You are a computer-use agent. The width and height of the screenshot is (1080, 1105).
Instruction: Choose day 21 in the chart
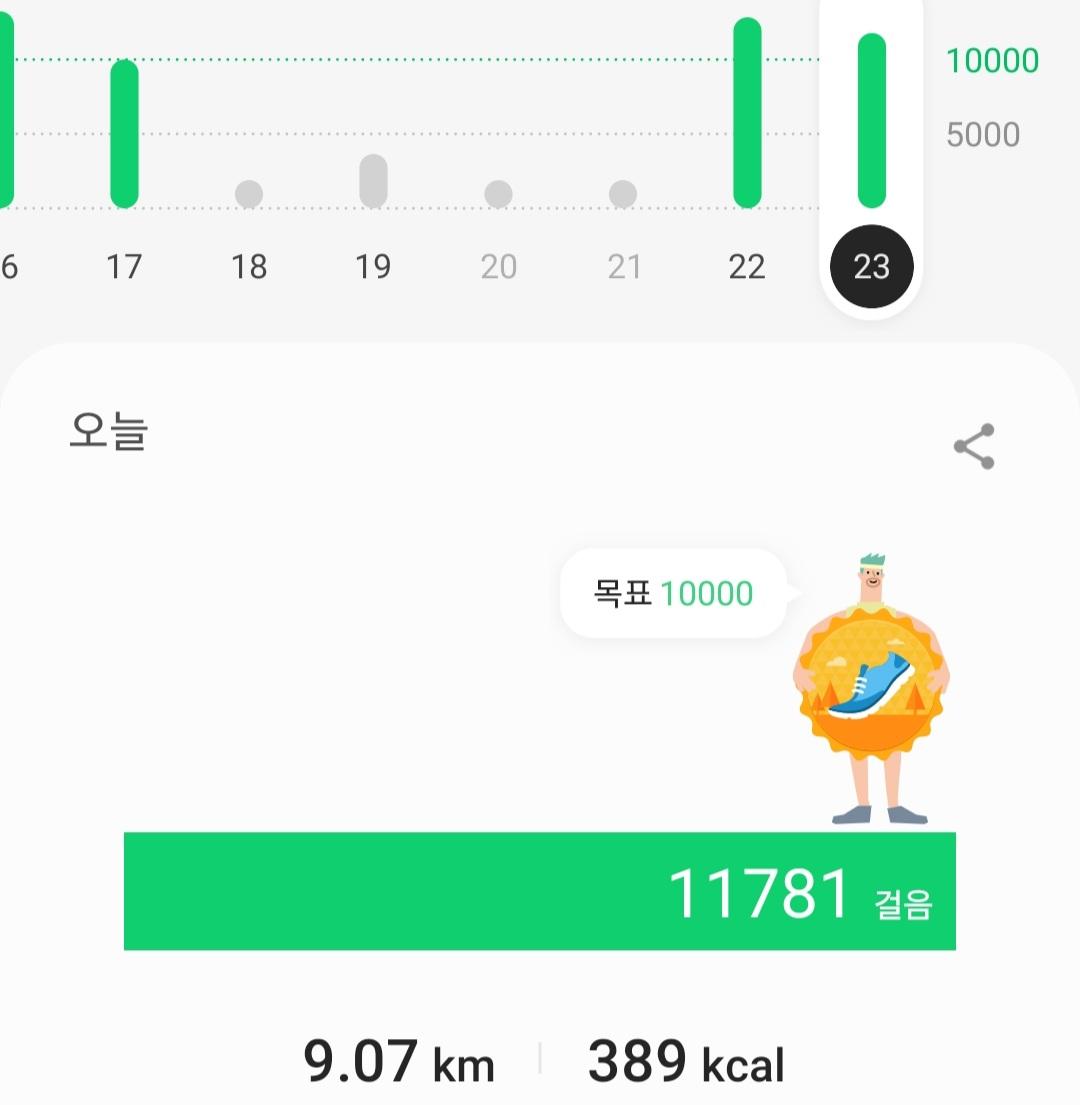pyautogui.click(x=623, y=266)
